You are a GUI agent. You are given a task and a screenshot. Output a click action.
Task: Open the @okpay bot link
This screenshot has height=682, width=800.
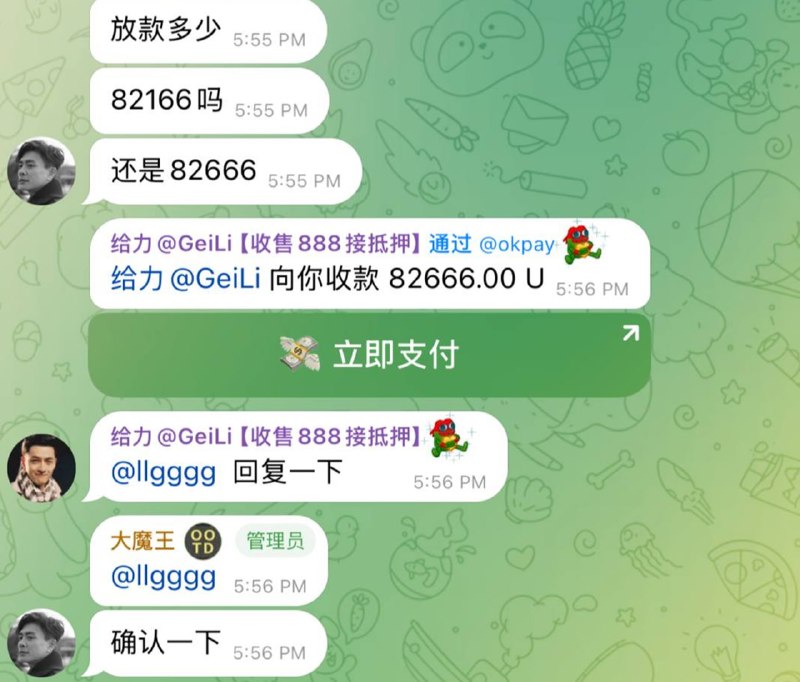click(516, 245)
